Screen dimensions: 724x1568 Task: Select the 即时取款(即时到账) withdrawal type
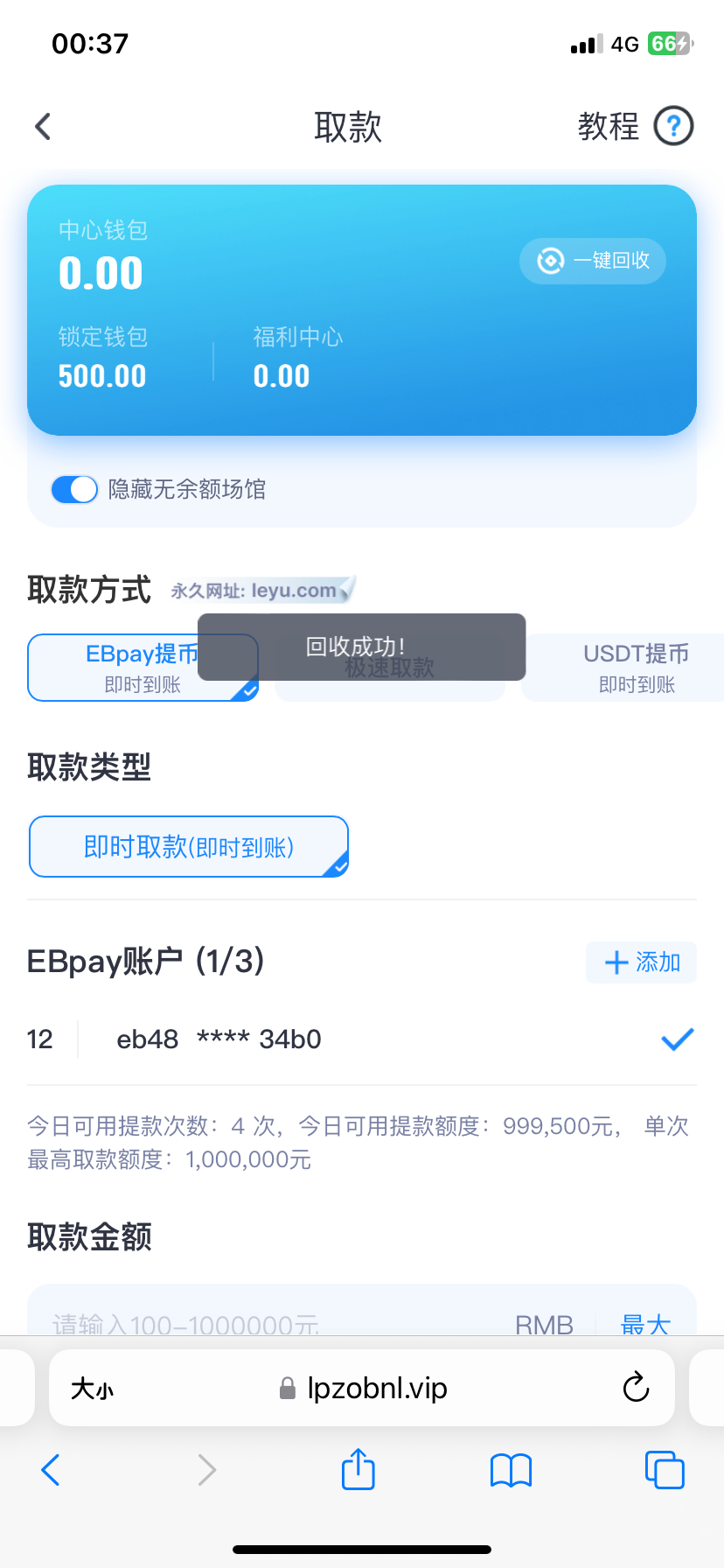[188, 846]
